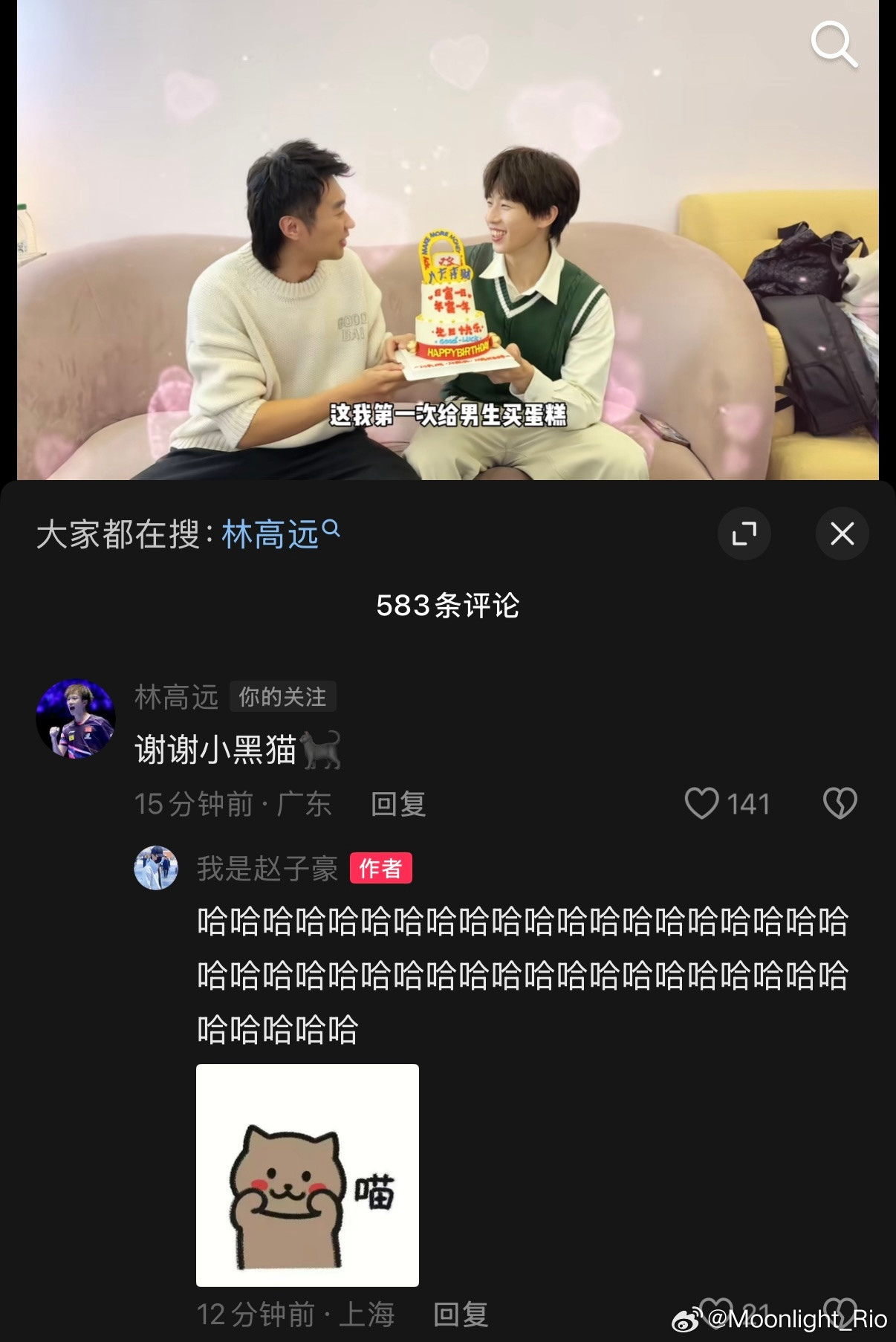The width and height of the screenshot is (896, 1342).
Task: Open the username 我是赵子豪 on the reply
Action: tap(267, 868)
